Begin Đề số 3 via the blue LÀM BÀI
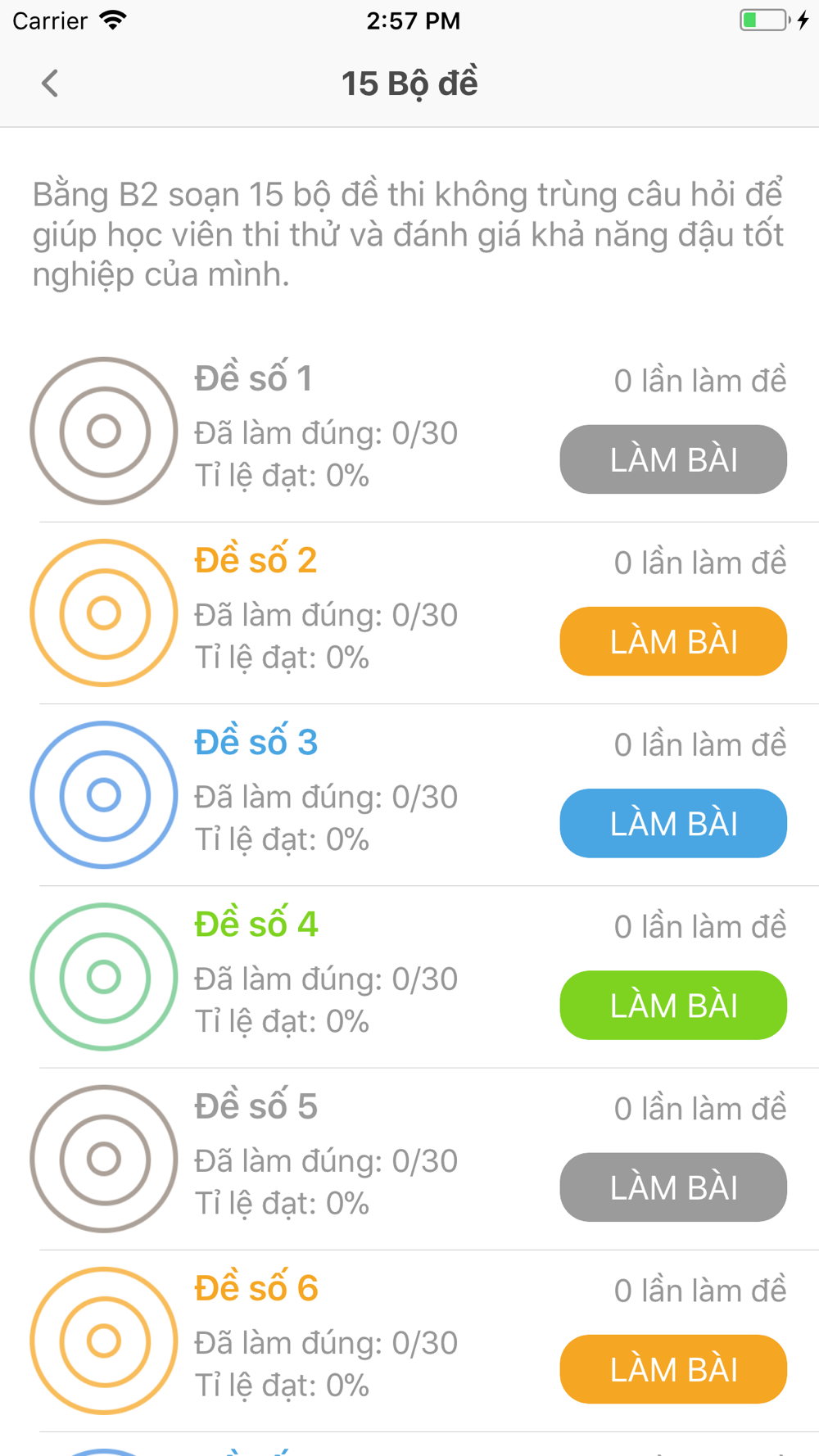 coord(673,823)
